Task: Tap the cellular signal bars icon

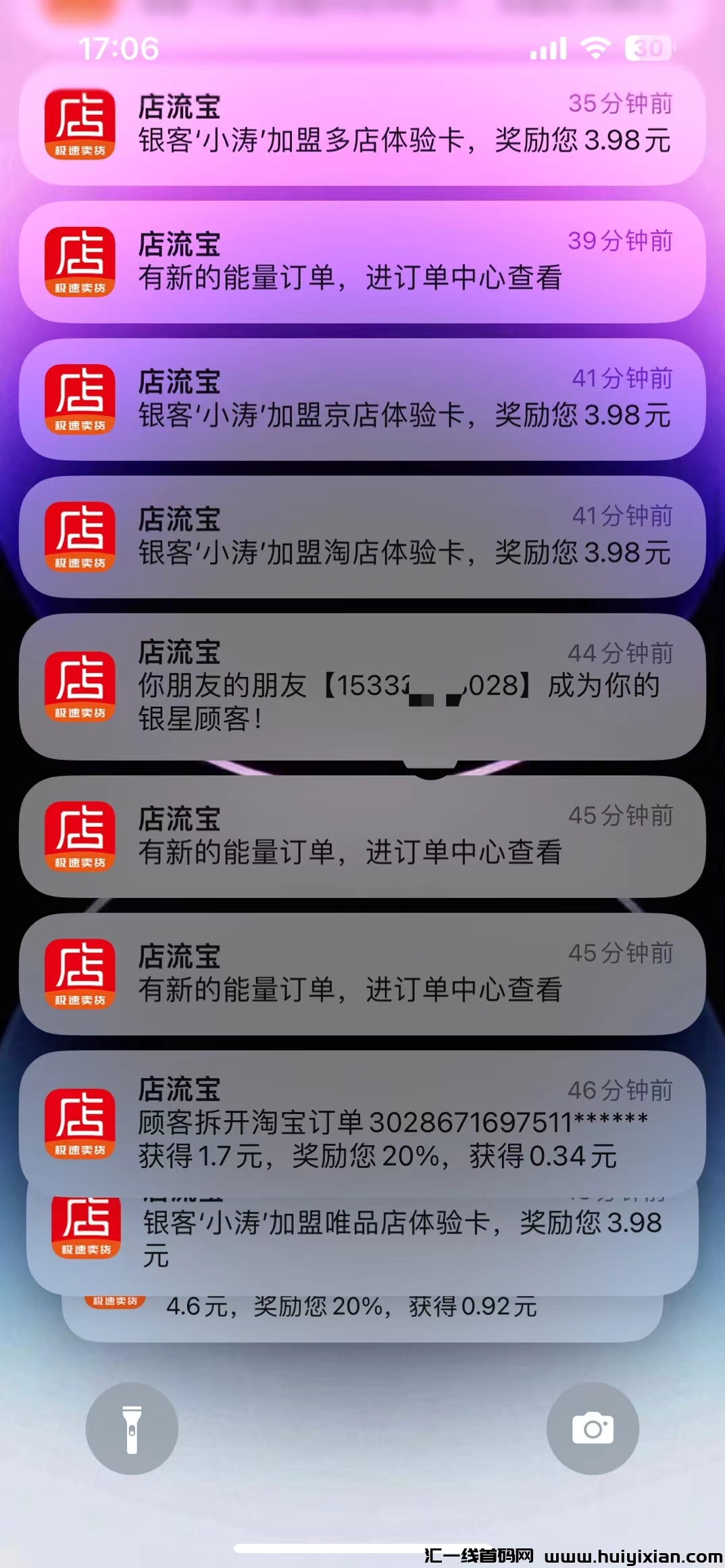Action: click(x=550, y=48)
